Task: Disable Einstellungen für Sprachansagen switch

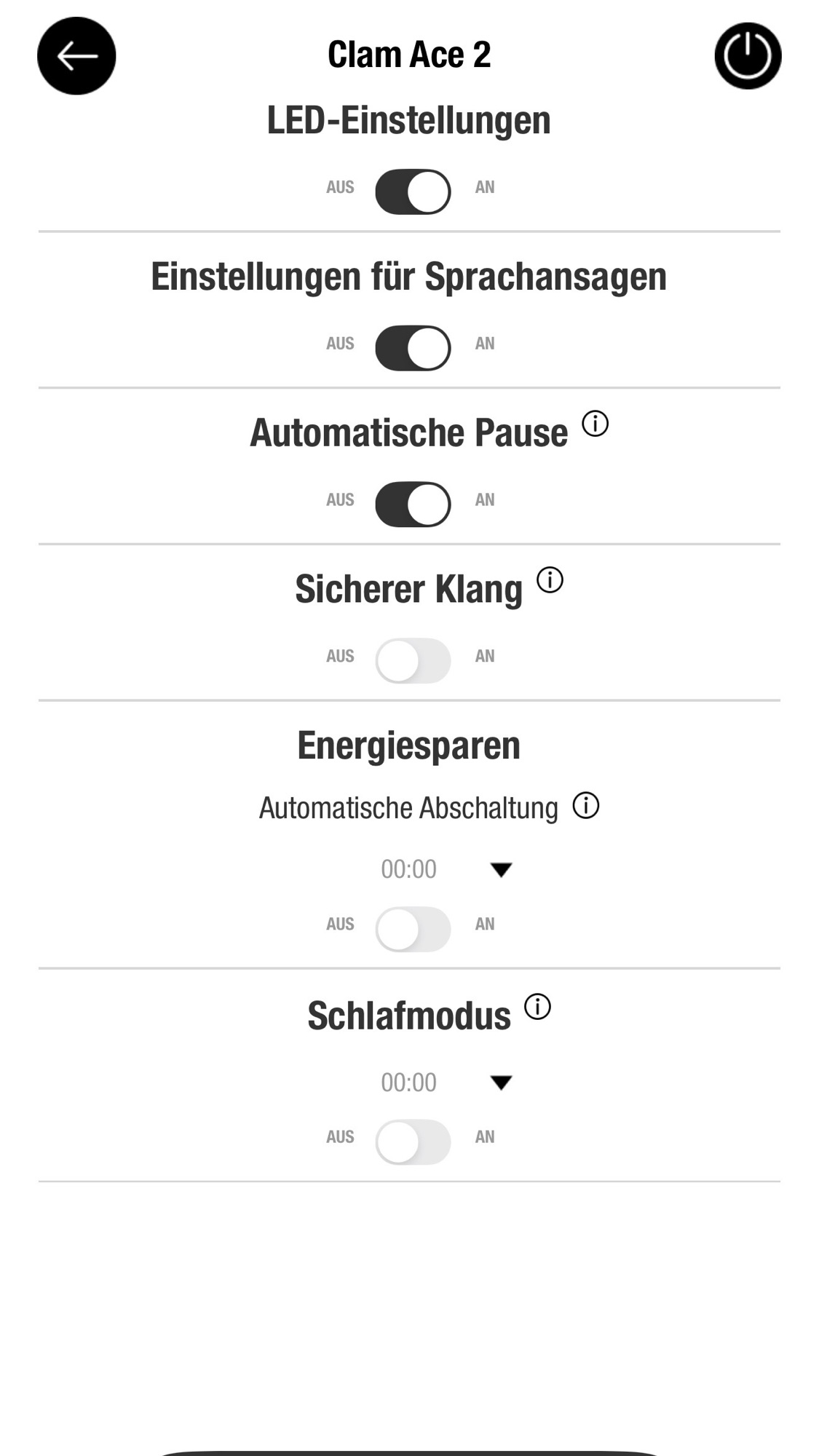Action: [413, 348]
